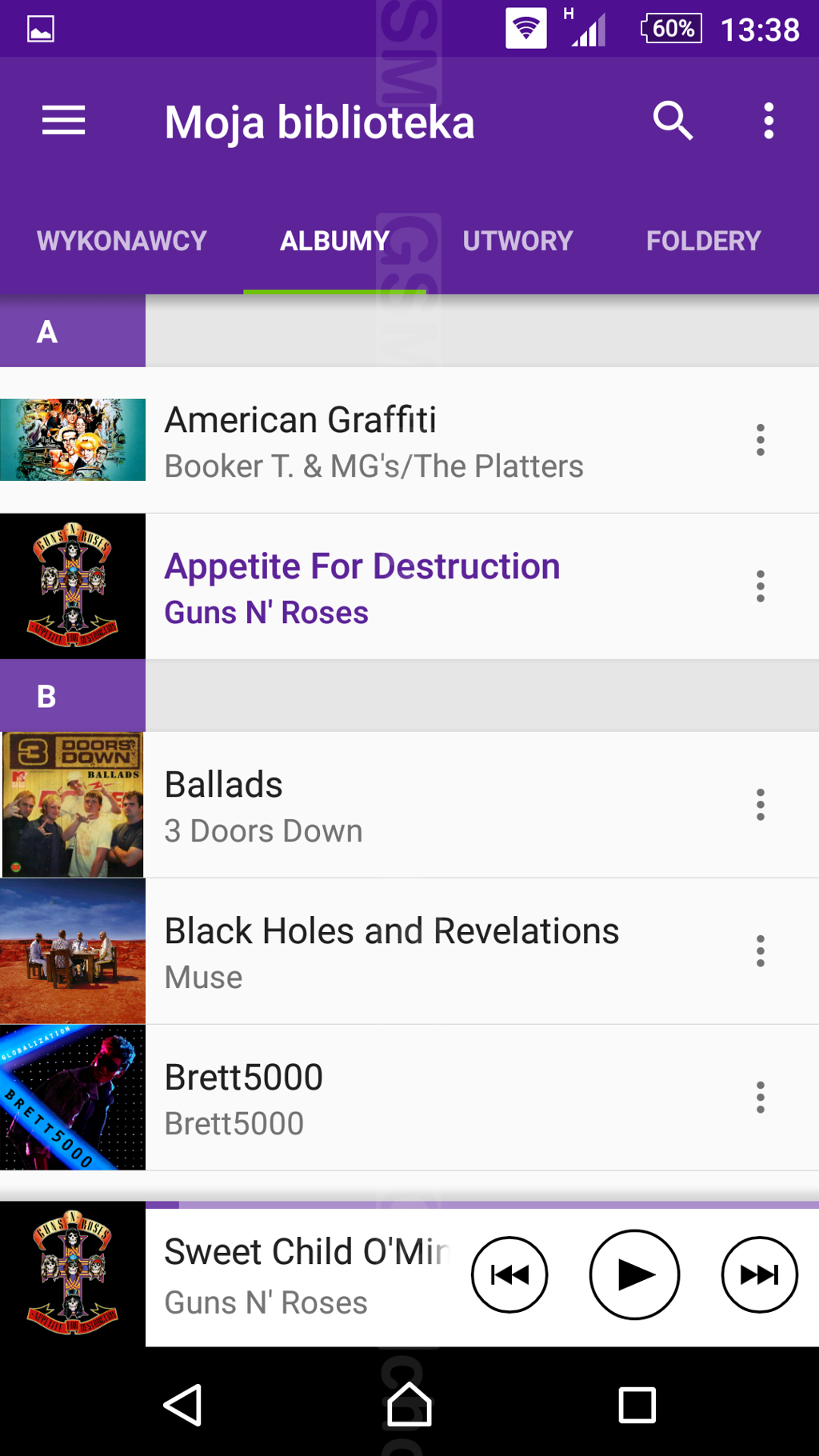Screen dimensions: 819x1456
Task: Search the music library
Action: click(673, 122)
